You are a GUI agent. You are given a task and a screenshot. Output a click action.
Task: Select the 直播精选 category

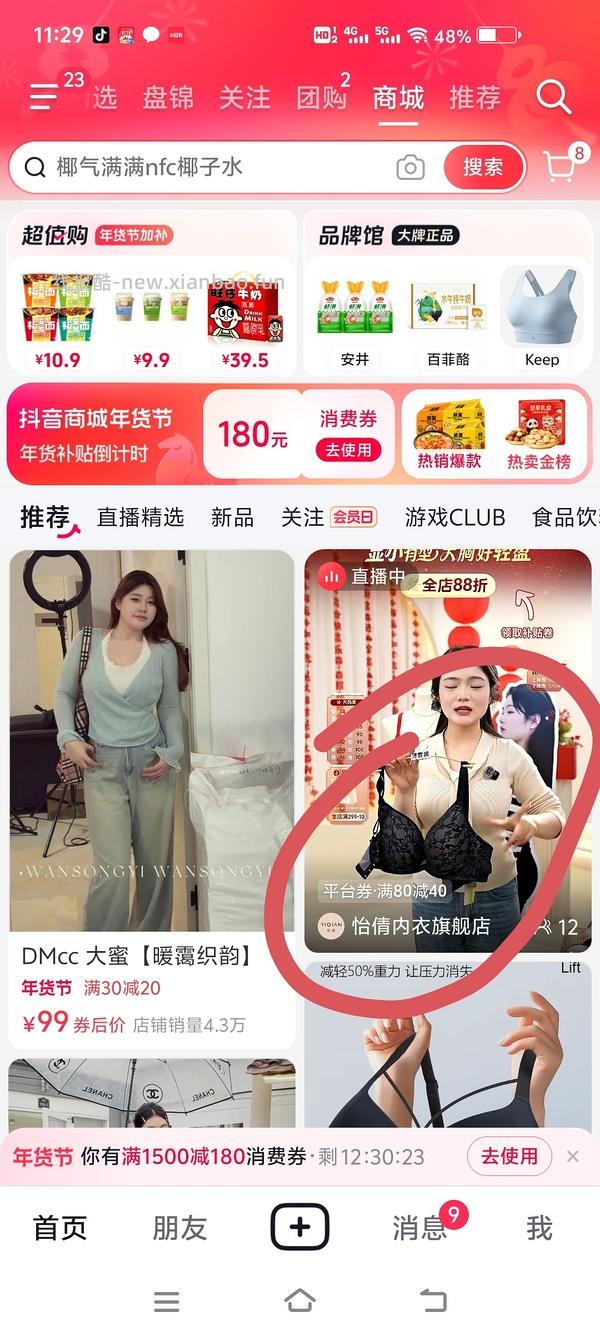(140, 517)
